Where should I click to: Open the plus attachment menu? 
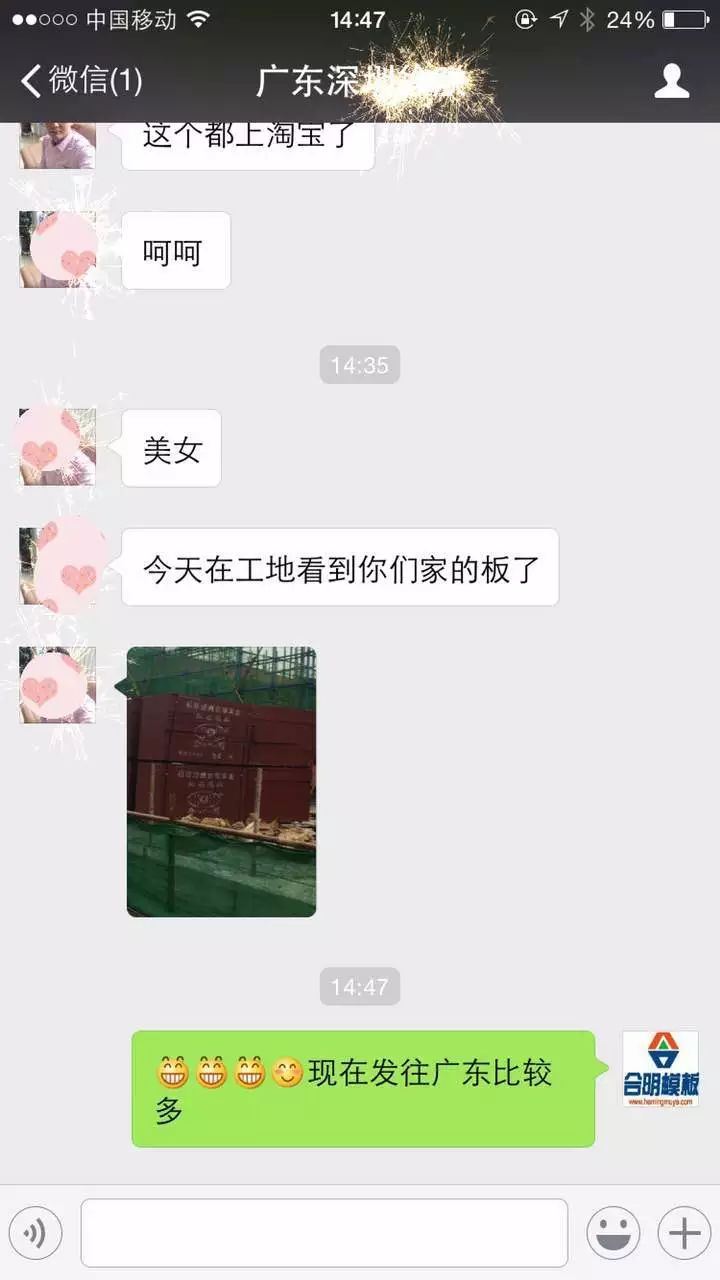(684, 1233)
